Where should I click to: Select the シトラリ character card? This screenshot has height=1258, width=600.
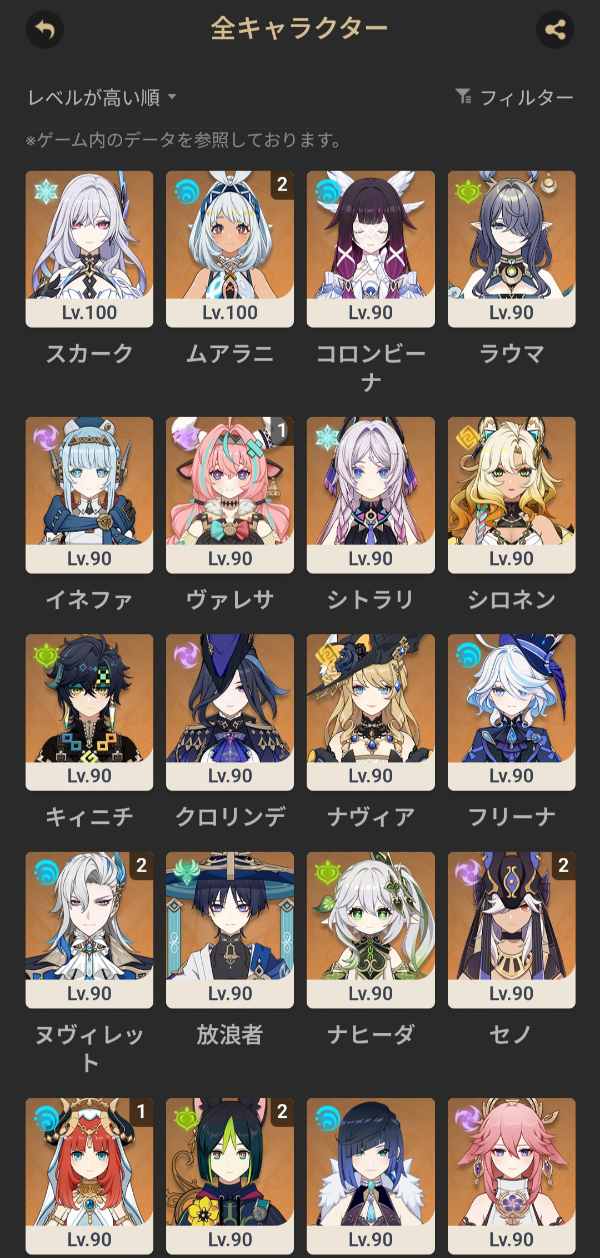pos(371,495)
